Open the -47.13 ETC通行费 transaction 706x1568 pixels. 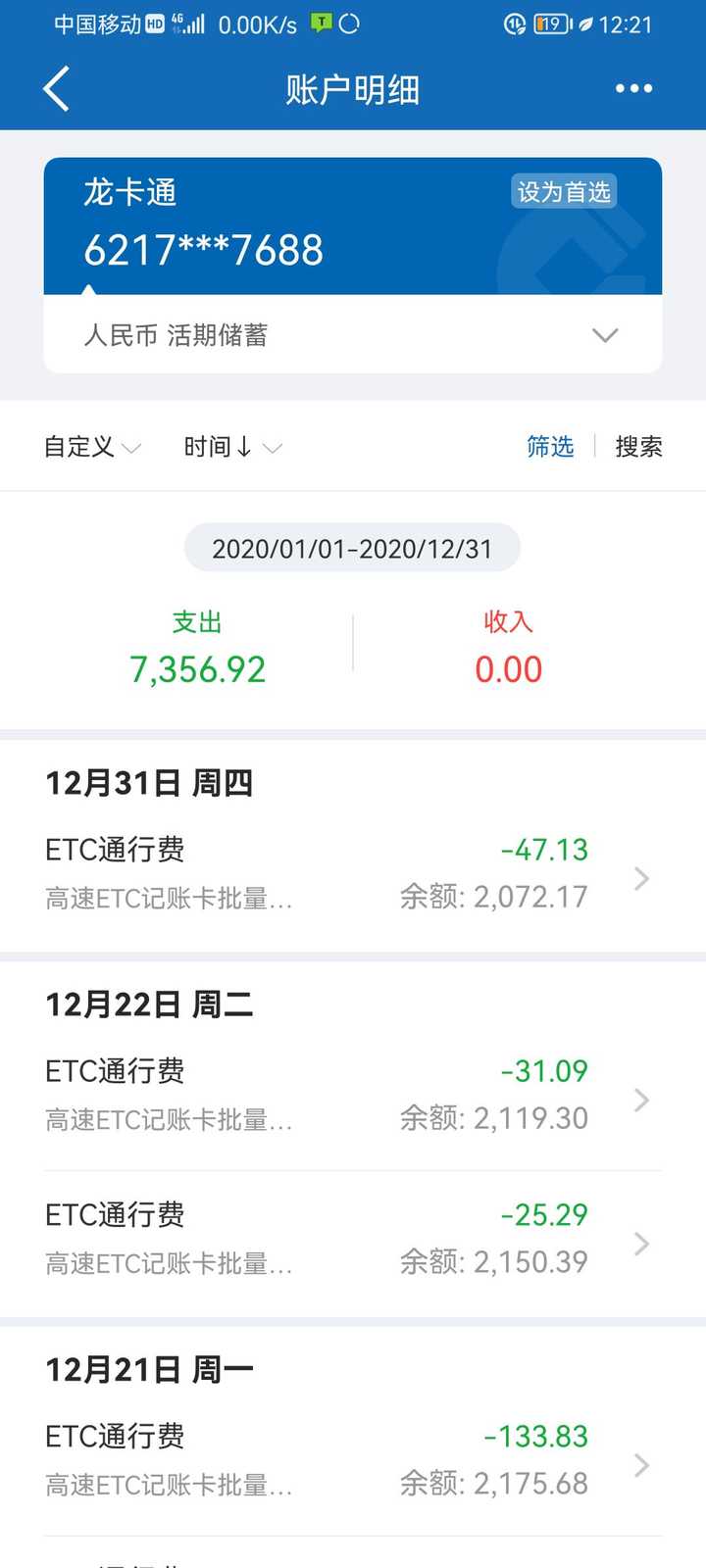353,874
